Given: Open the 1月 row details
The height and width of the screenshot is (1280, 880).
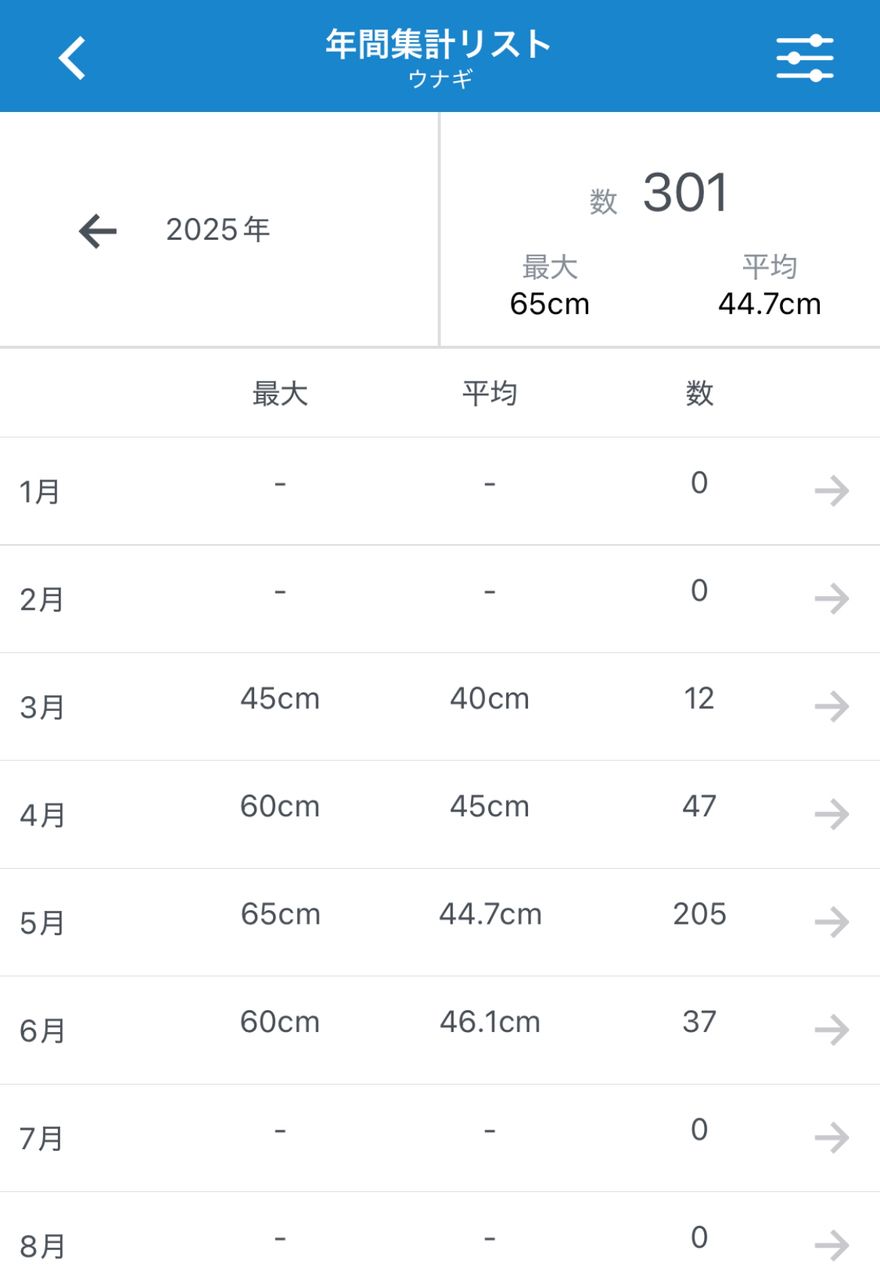Looking at the screenshot, I should coord(831,491).
